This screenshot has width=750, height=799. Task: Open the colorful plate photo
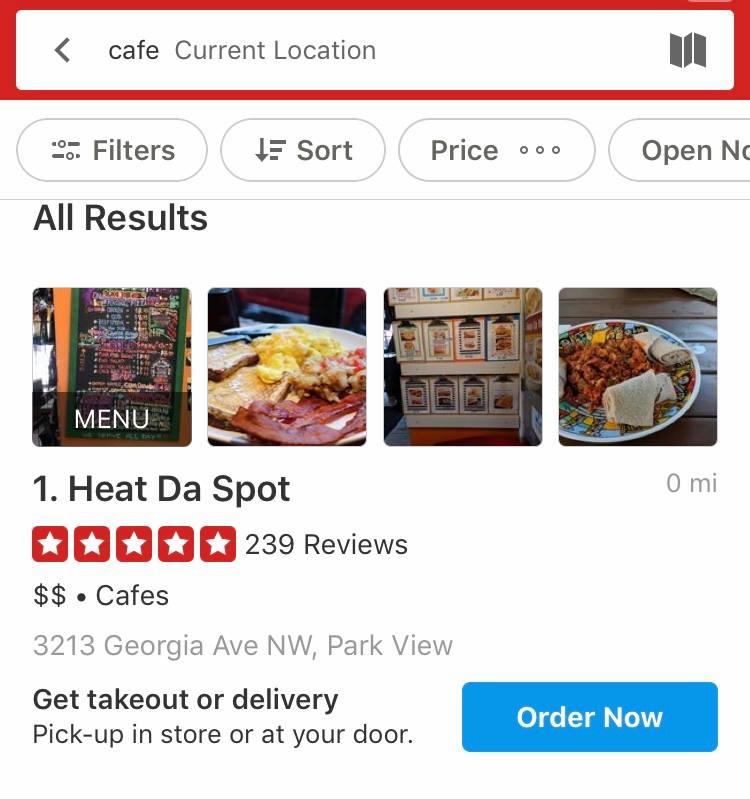click(638, 367)
